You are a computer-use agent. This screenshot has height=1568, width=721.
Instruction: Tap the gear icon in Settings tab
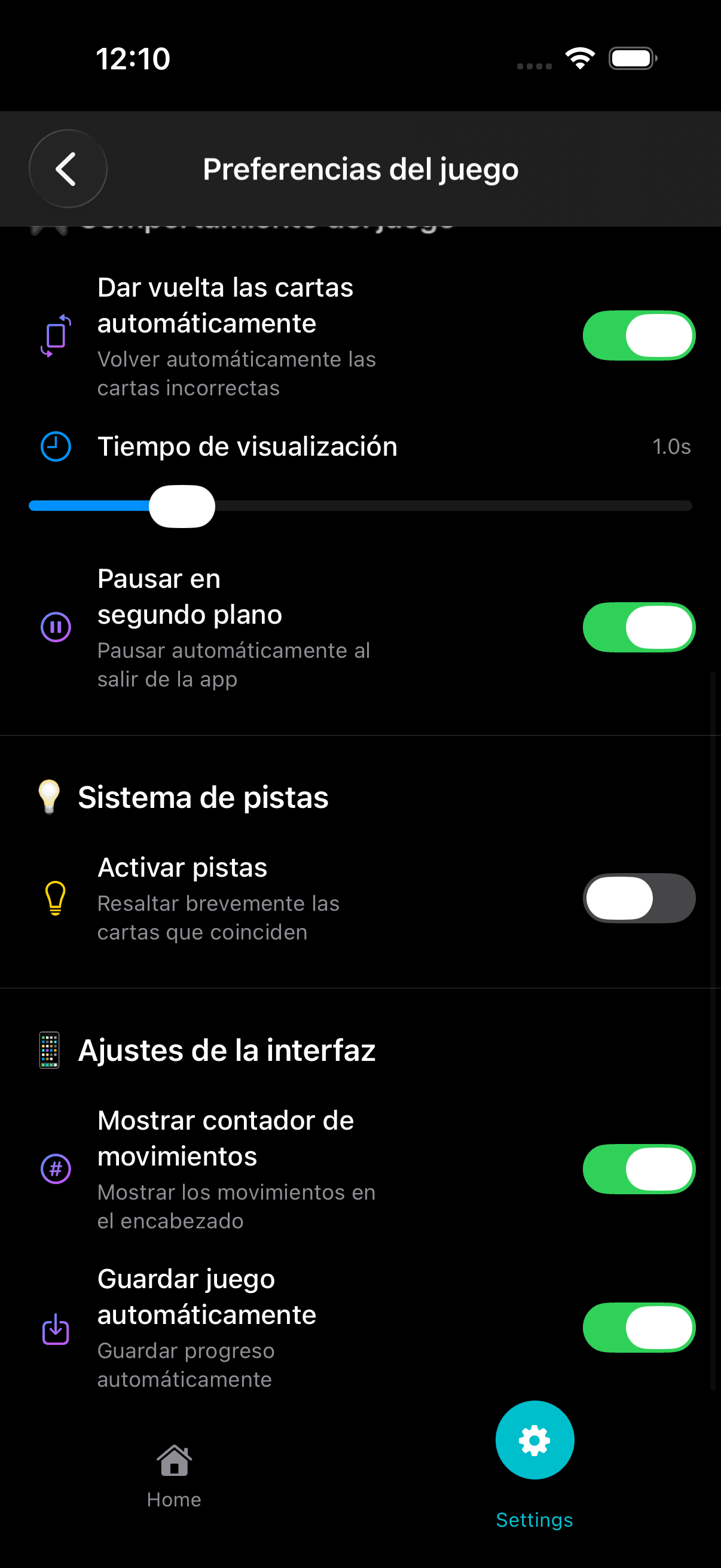tap(534, 1440)
